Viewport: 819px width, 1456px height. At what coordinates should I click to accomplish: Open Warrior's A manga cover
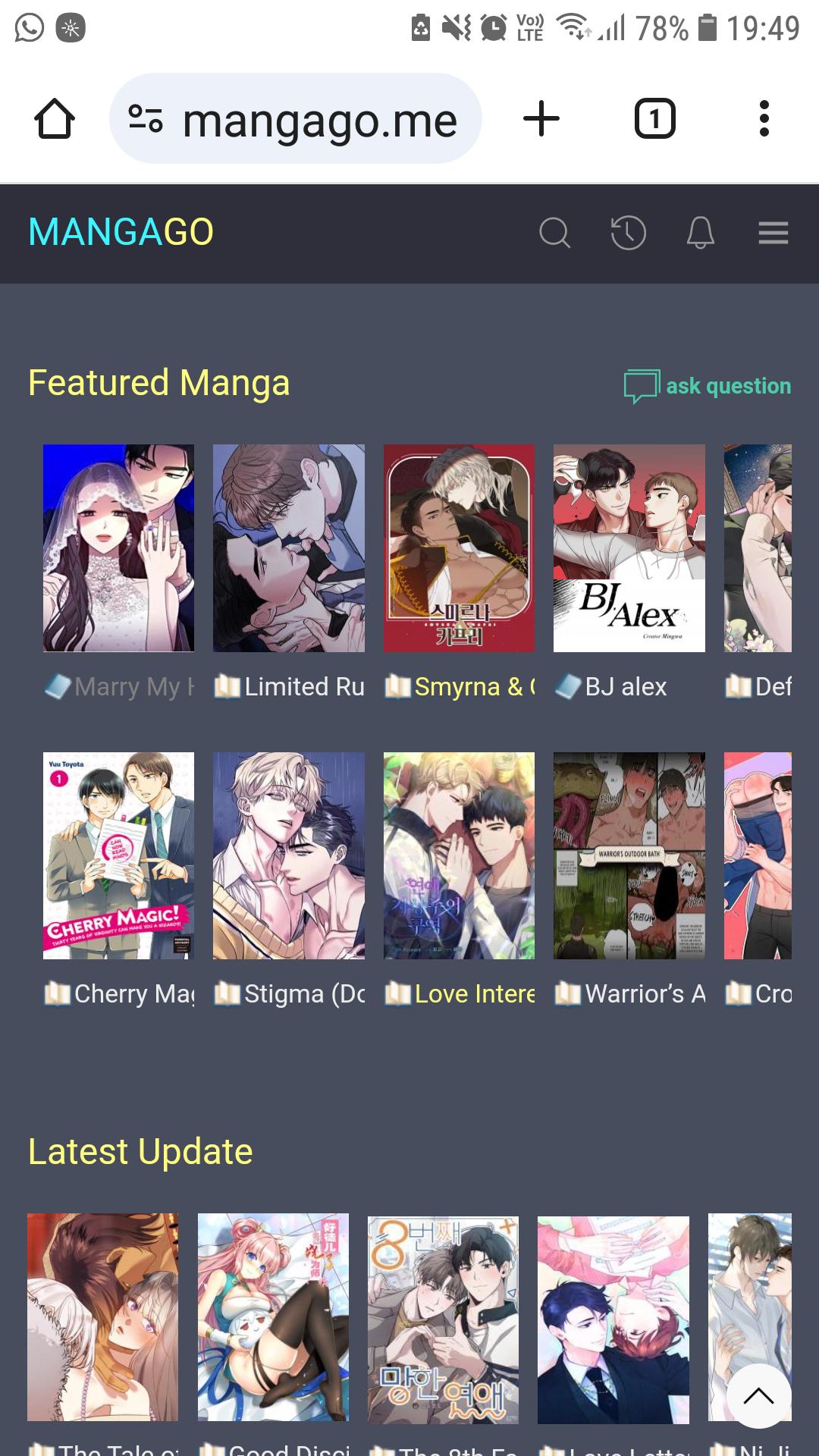629,855
